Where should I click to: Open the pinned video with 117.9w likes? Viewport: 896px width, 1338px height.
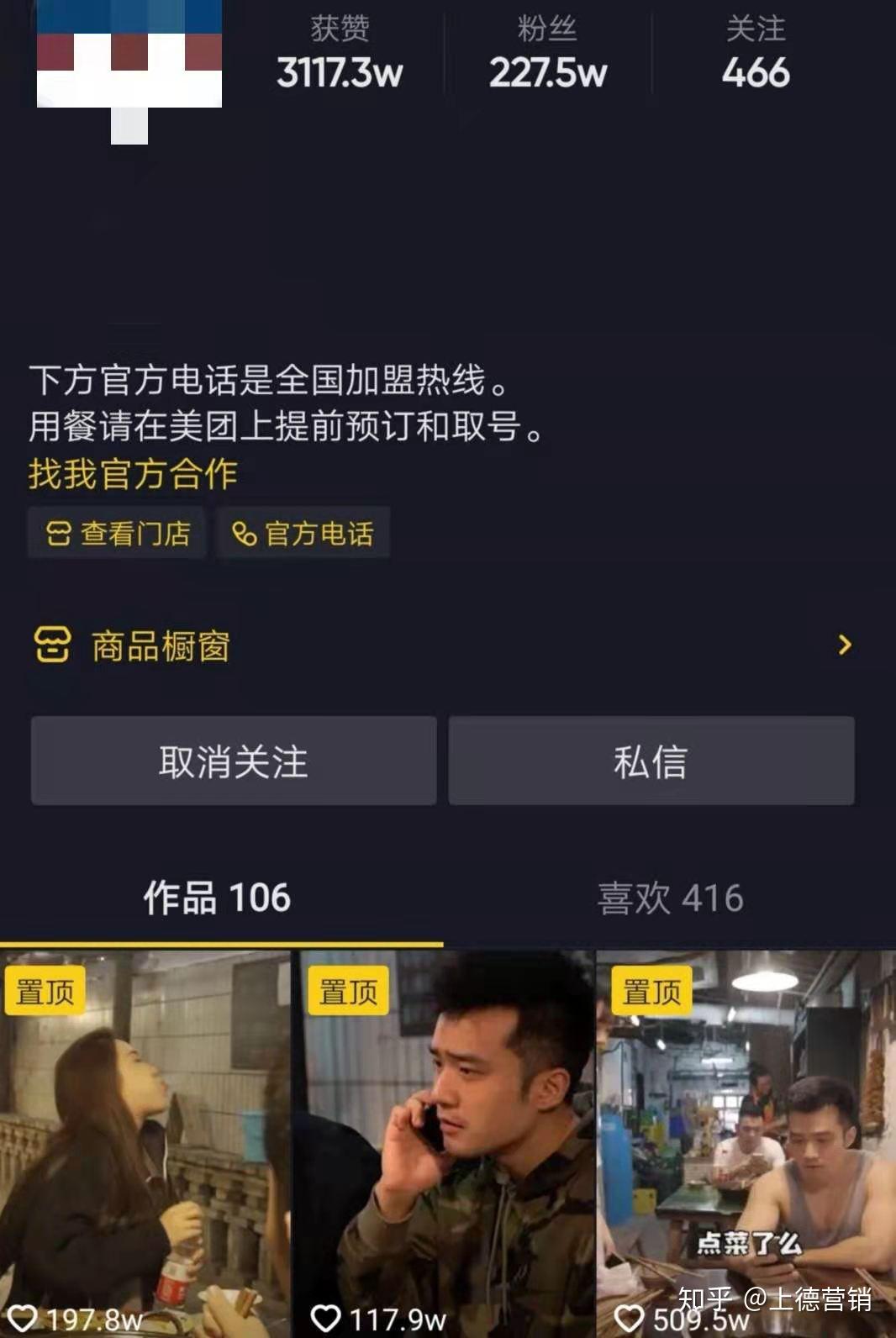tap(447, 1143)
